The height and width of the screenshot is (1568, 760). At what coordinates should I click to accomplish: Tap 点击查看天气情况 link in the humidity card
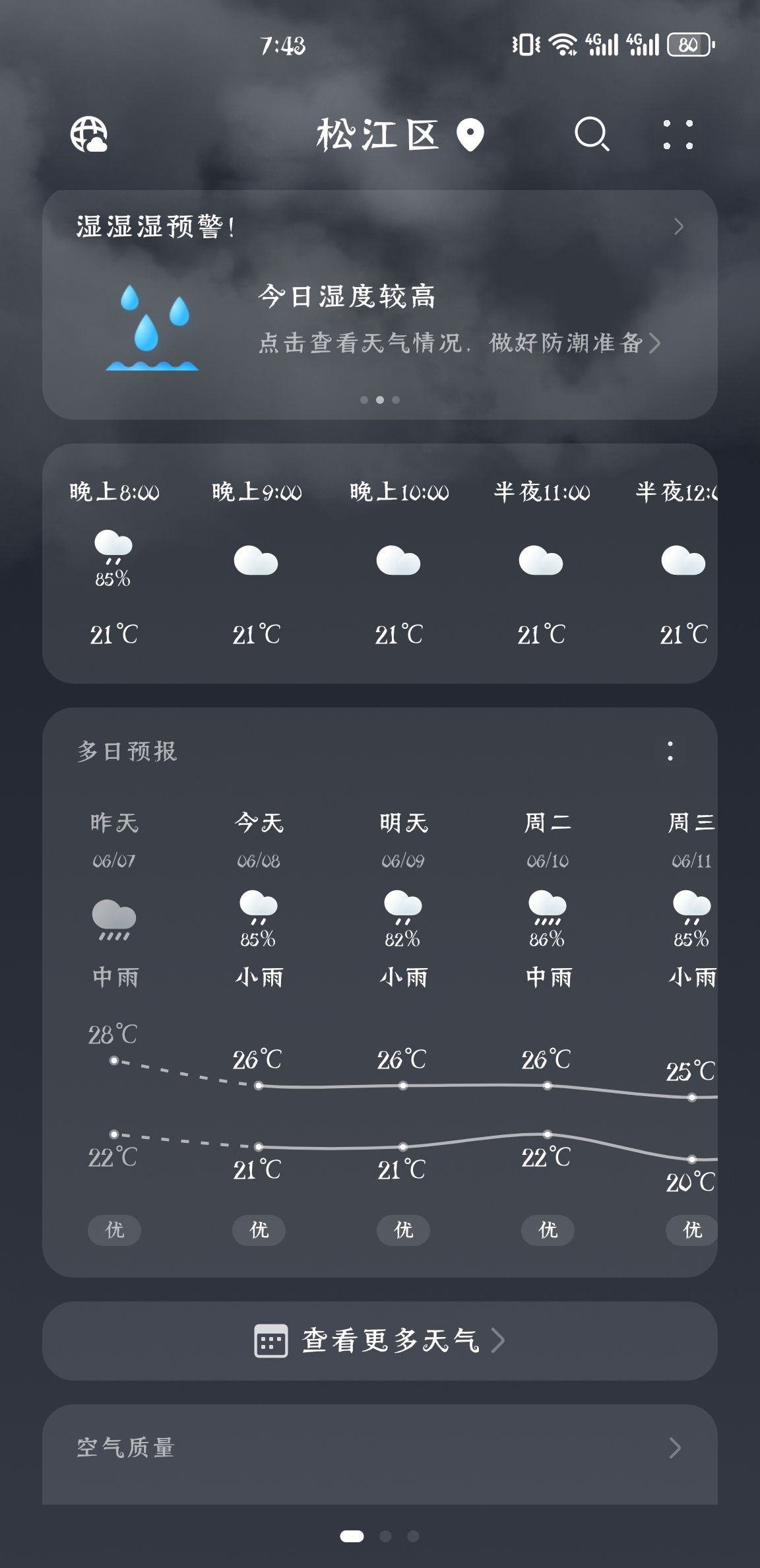pyautogui.click(x=459, y=343)
